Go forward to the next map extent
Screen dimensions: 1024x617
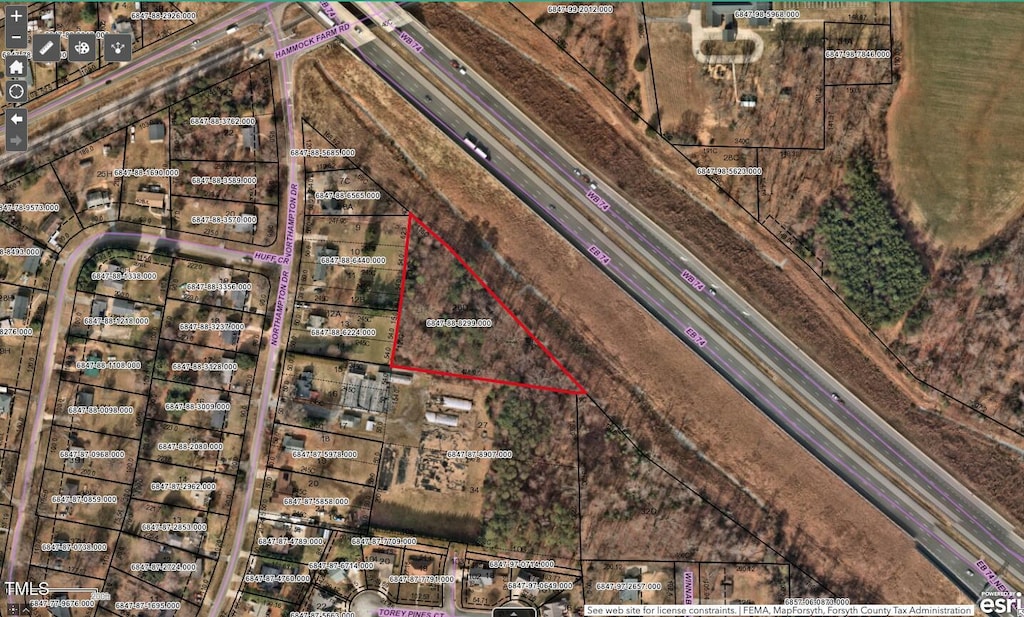click(x=17, y=141)
